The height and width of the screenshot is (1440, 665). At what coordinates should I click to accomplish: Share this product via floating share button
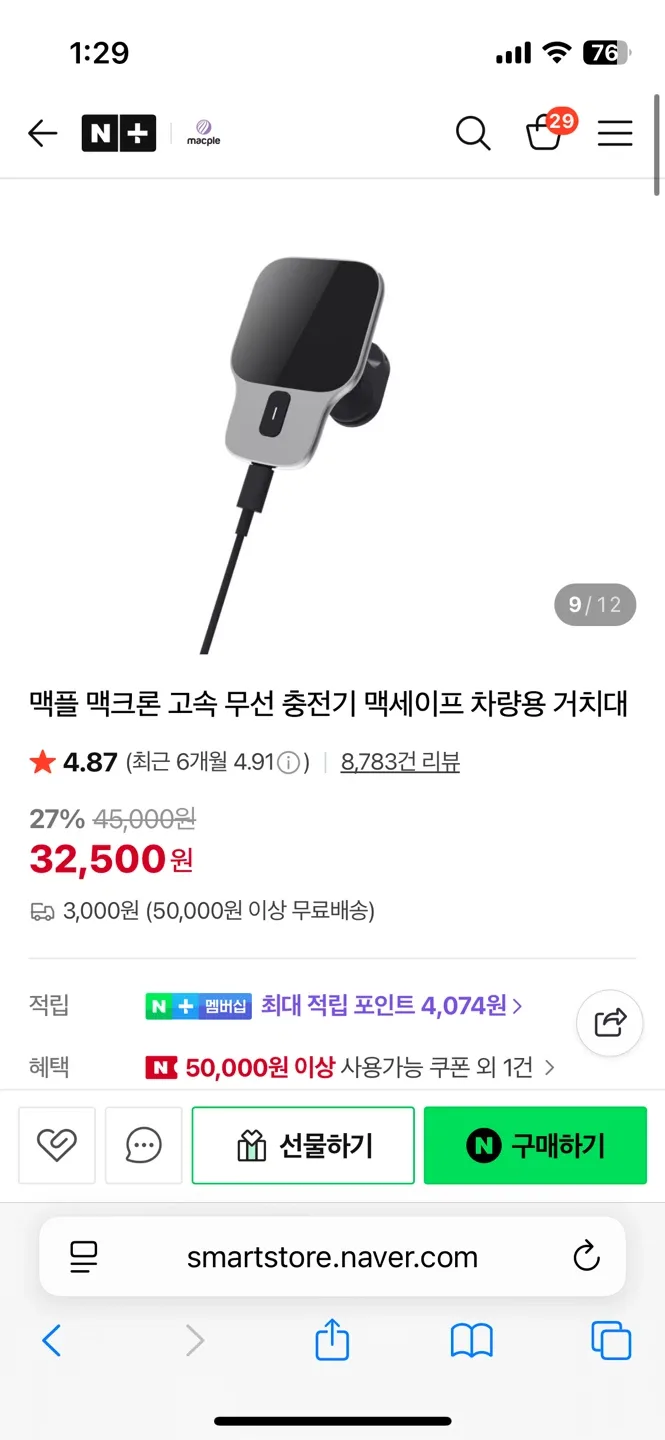tap(610, 1022)
